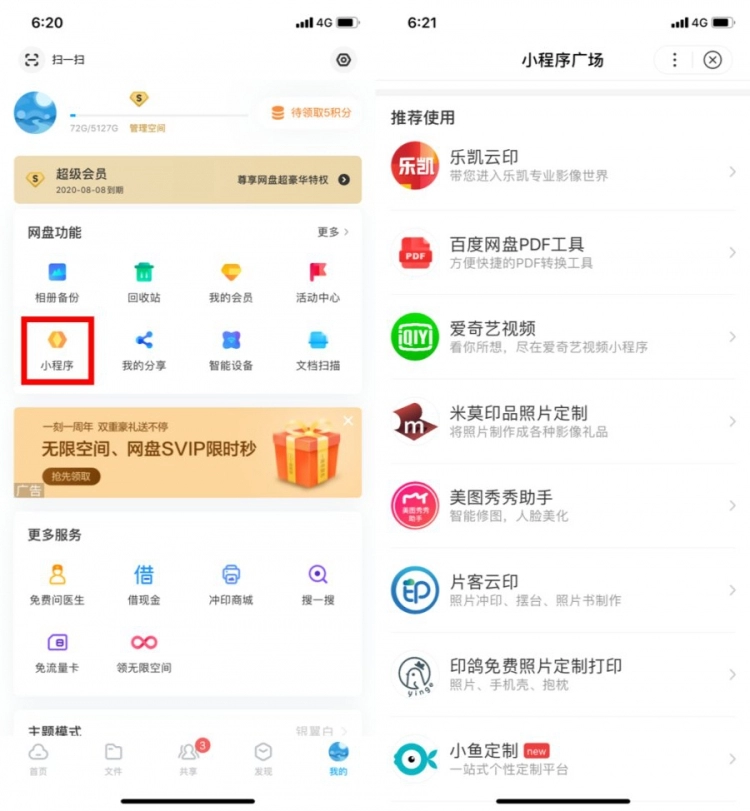Show 更多 network disk functions
Image resolution: width=750 pixels, height=811 pixels.
tap(332, 232)
